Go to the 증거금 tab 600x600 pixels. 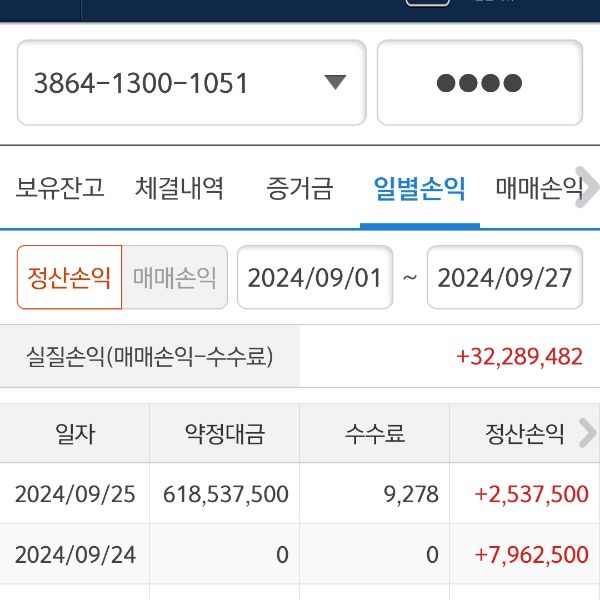pos(300,187)
